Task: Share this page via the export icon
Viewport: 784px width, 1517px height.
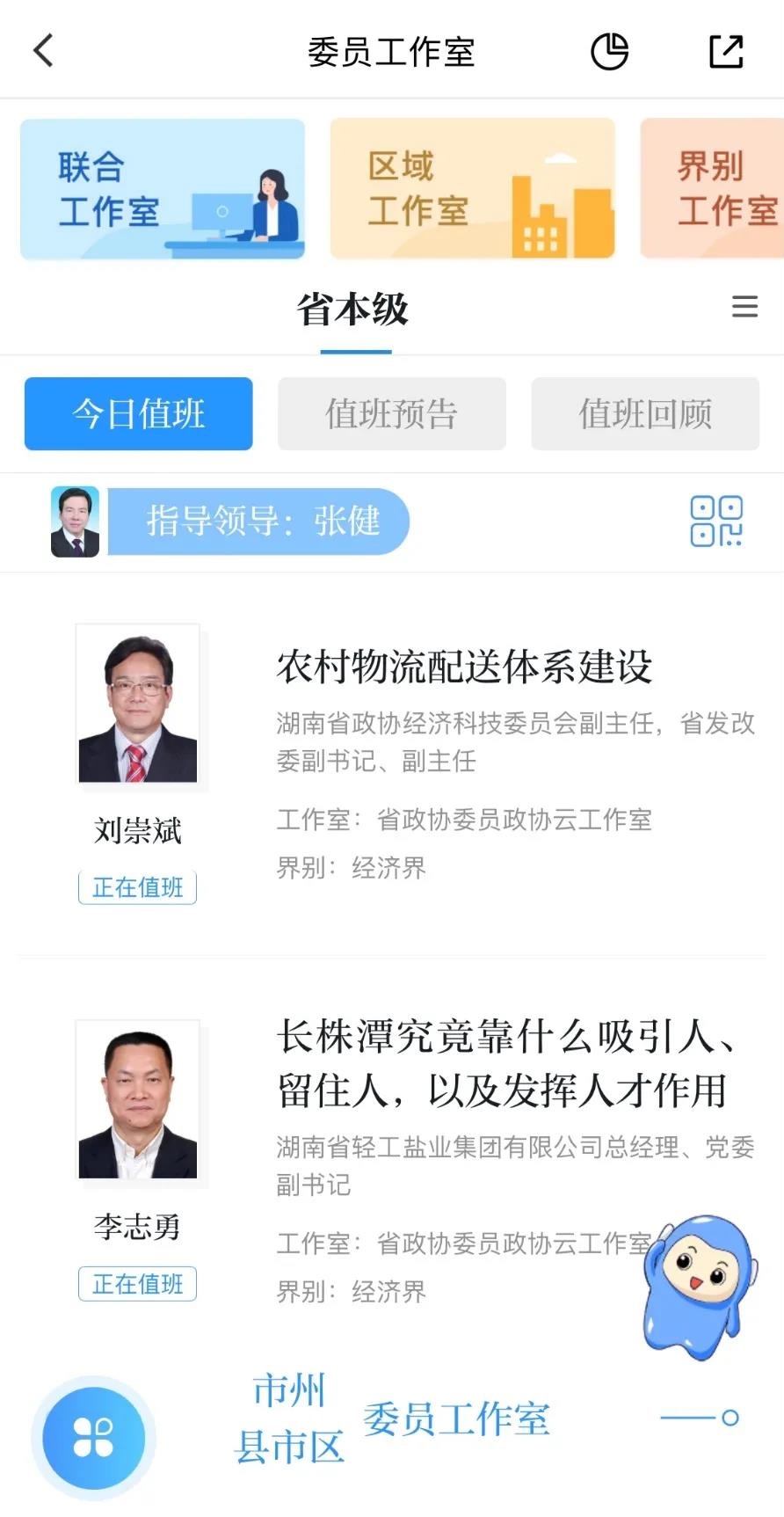Action: click(726, 51)
